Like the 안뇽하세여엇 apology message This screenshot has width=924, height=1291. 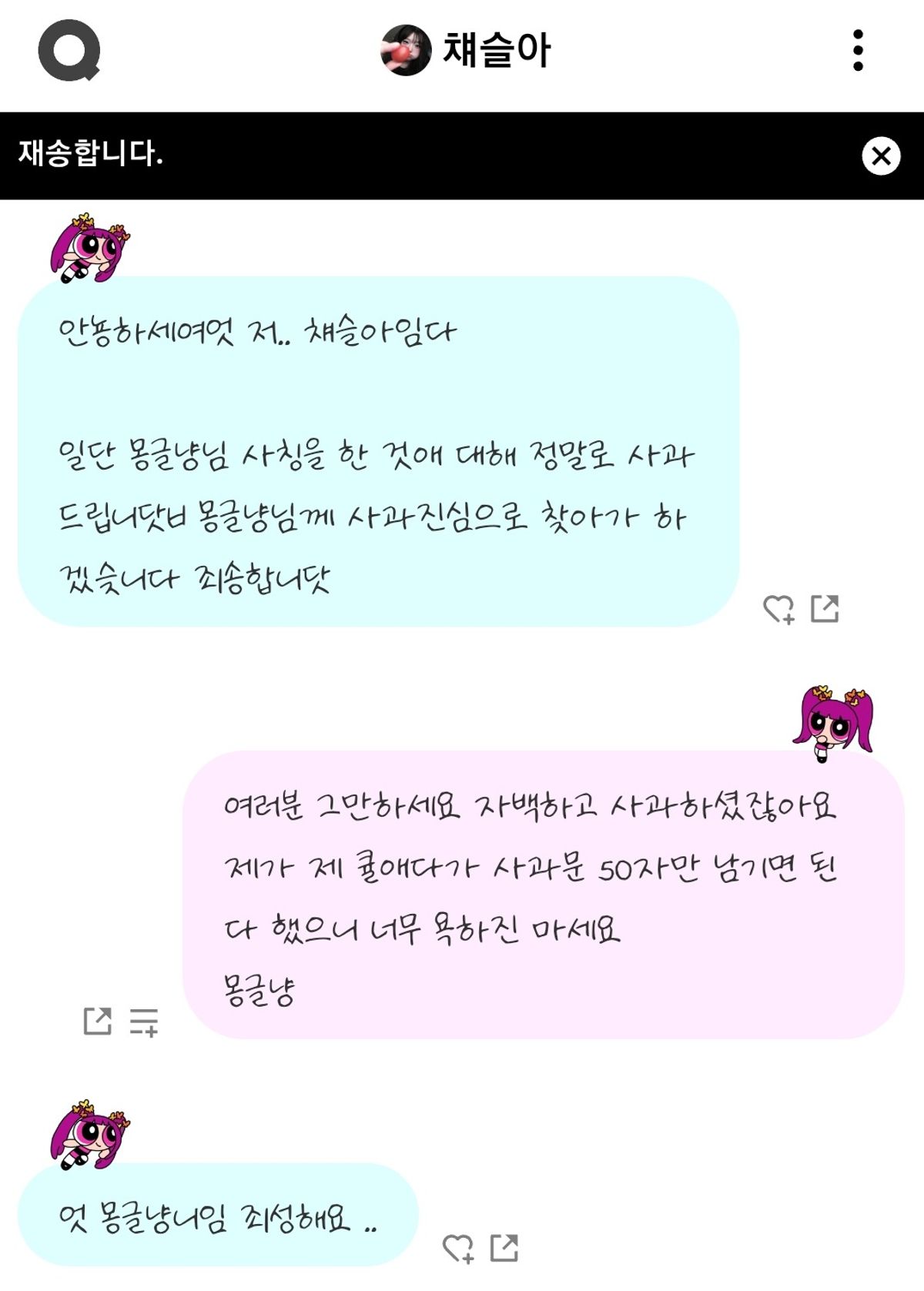[778, 609]
